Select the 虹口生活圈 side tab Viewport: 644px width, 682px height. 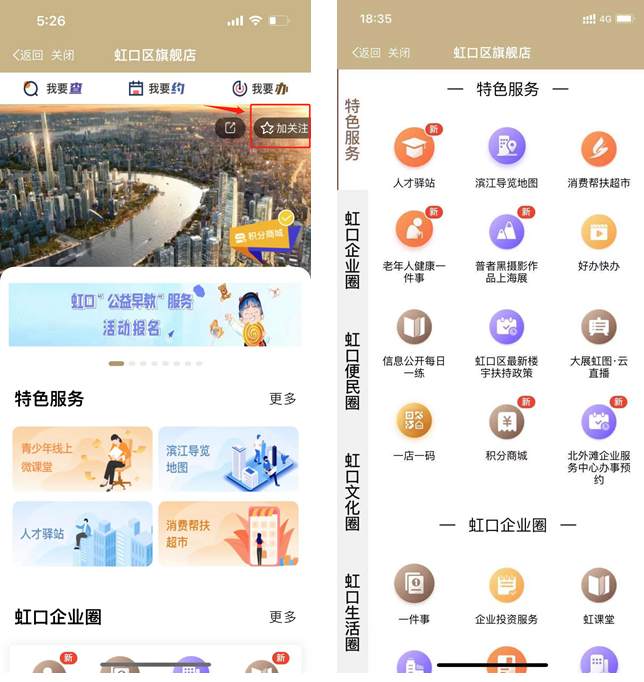pos(352,611)
